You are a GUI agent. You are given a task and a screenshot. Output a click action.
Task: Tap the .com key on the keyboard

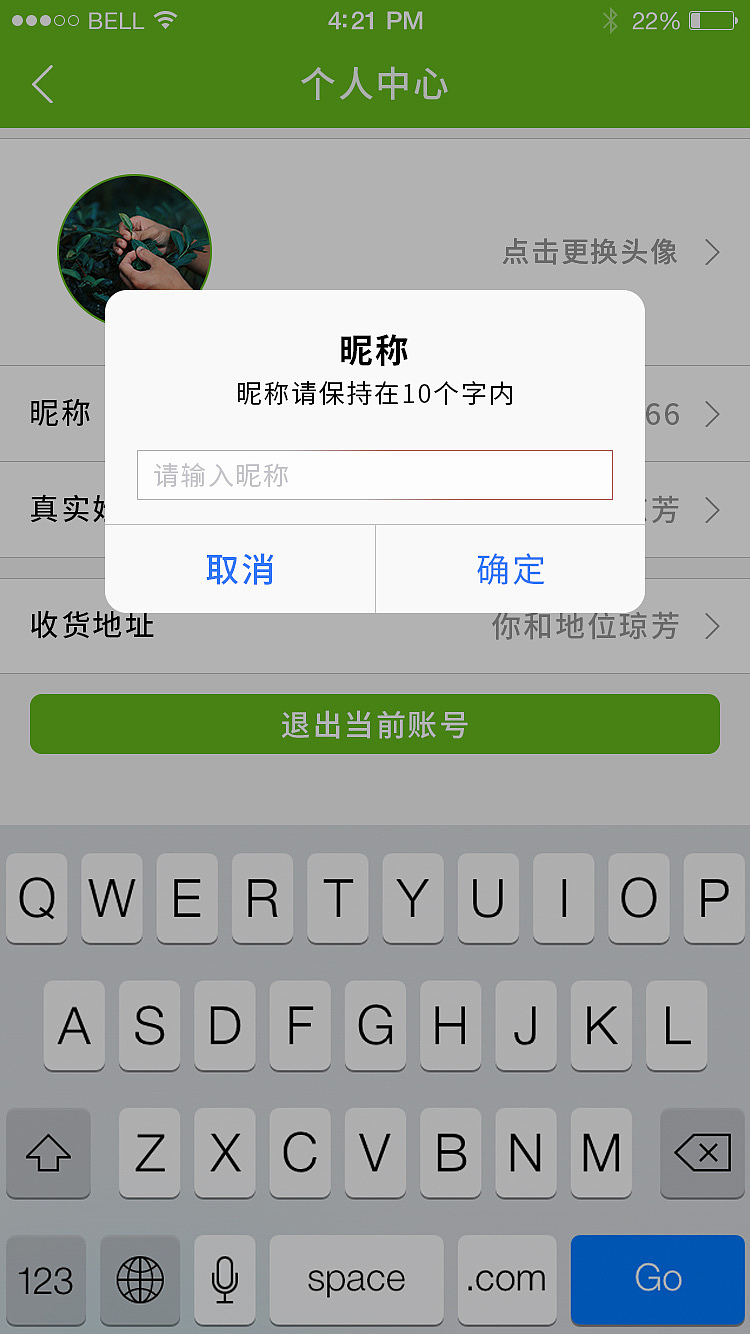(x=506, y=1280)
